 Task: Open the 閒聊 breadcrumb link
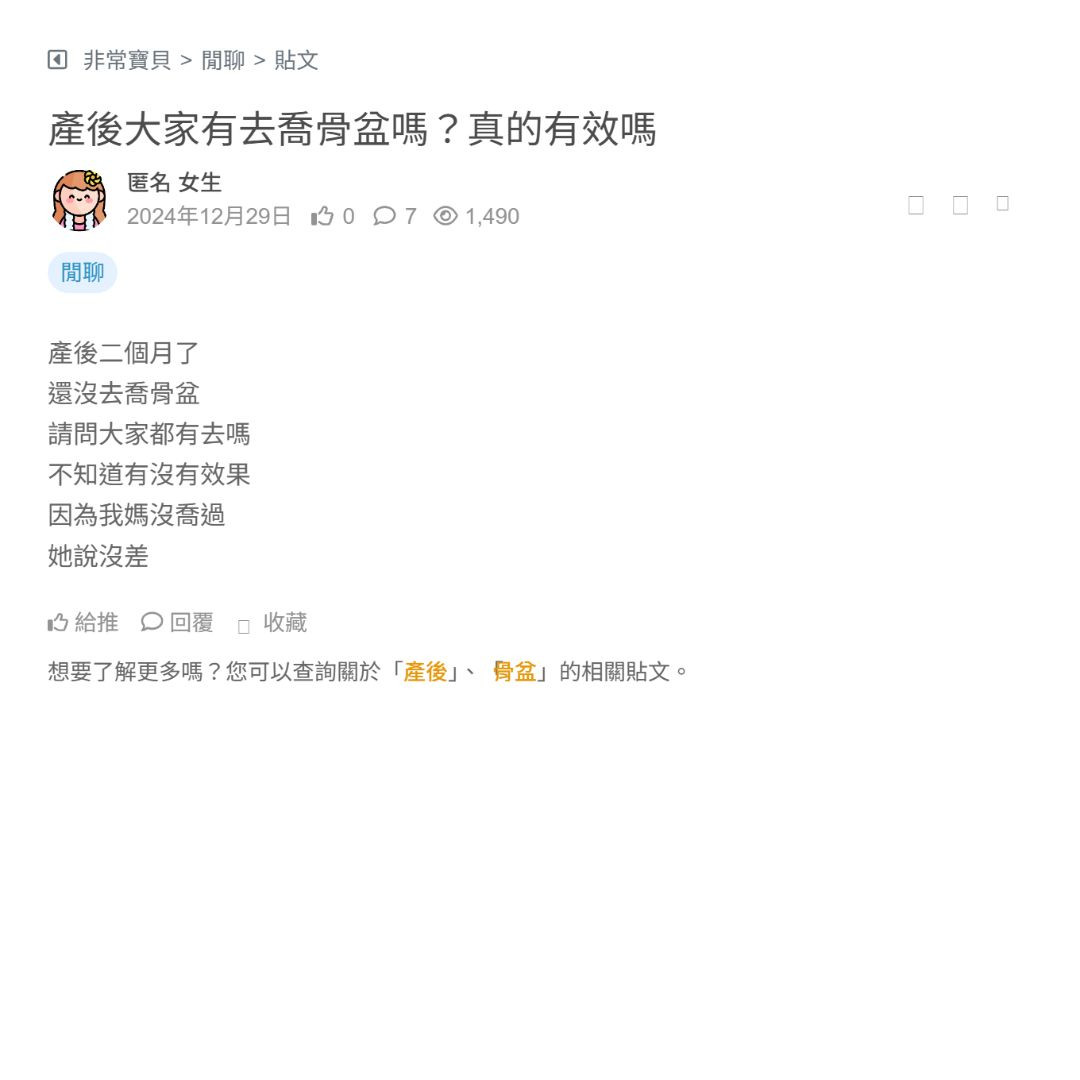coord(223,60)
